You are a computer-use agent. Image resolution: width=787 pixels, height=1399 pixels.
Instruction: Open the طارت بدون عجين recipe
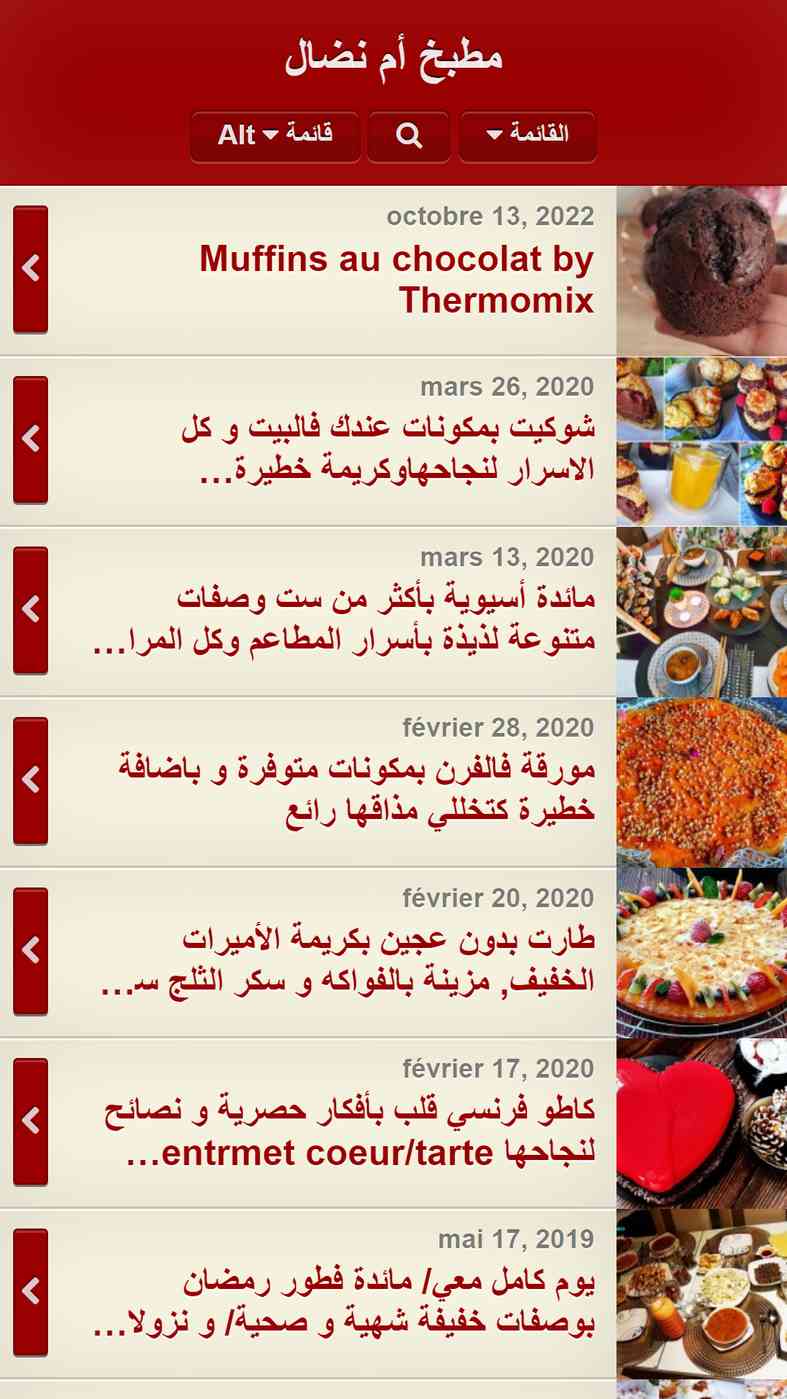pos(349,960)
